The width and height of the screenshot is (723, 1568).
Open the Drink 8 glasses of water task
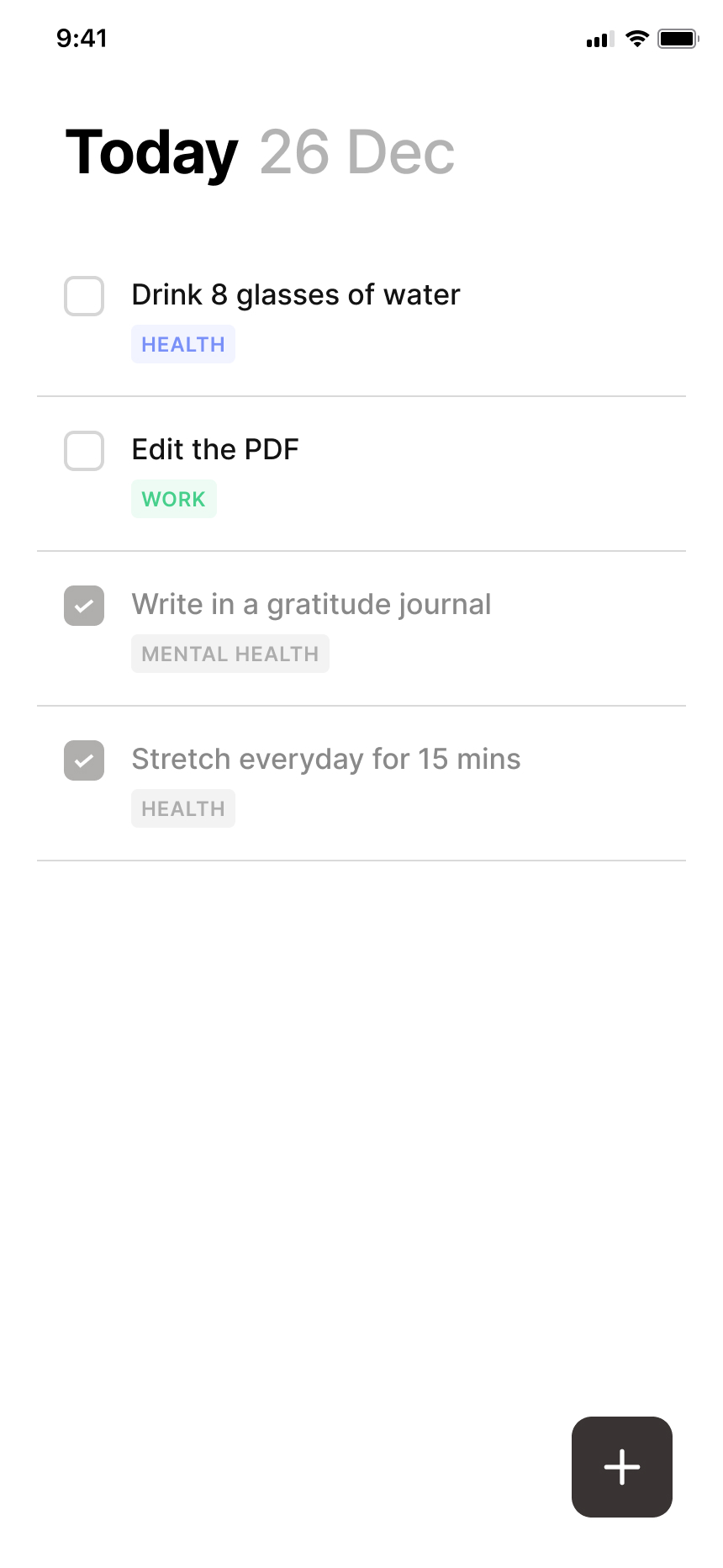296,294
